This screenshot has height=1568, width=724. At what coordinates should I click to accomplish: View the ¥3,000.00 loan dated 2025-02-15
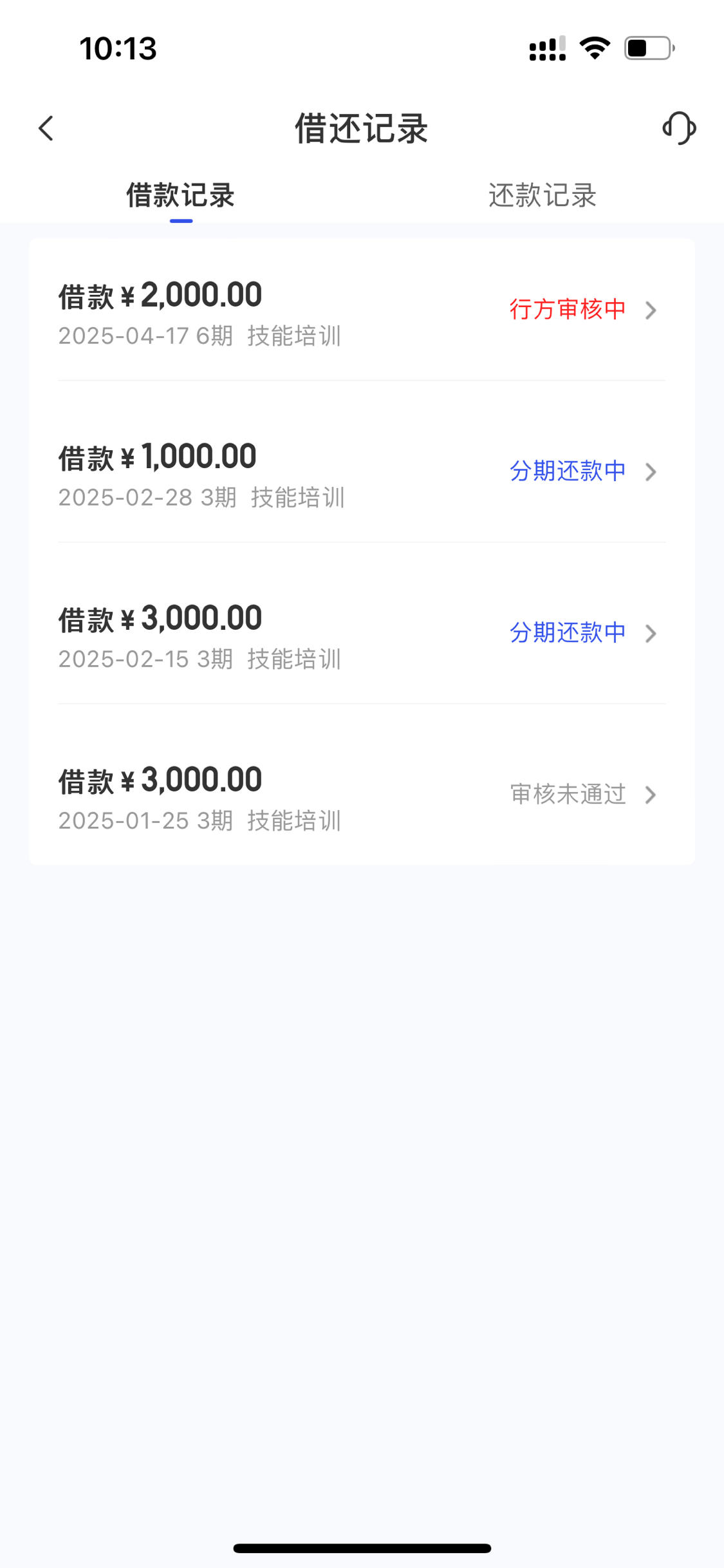(x=362, y=634)
